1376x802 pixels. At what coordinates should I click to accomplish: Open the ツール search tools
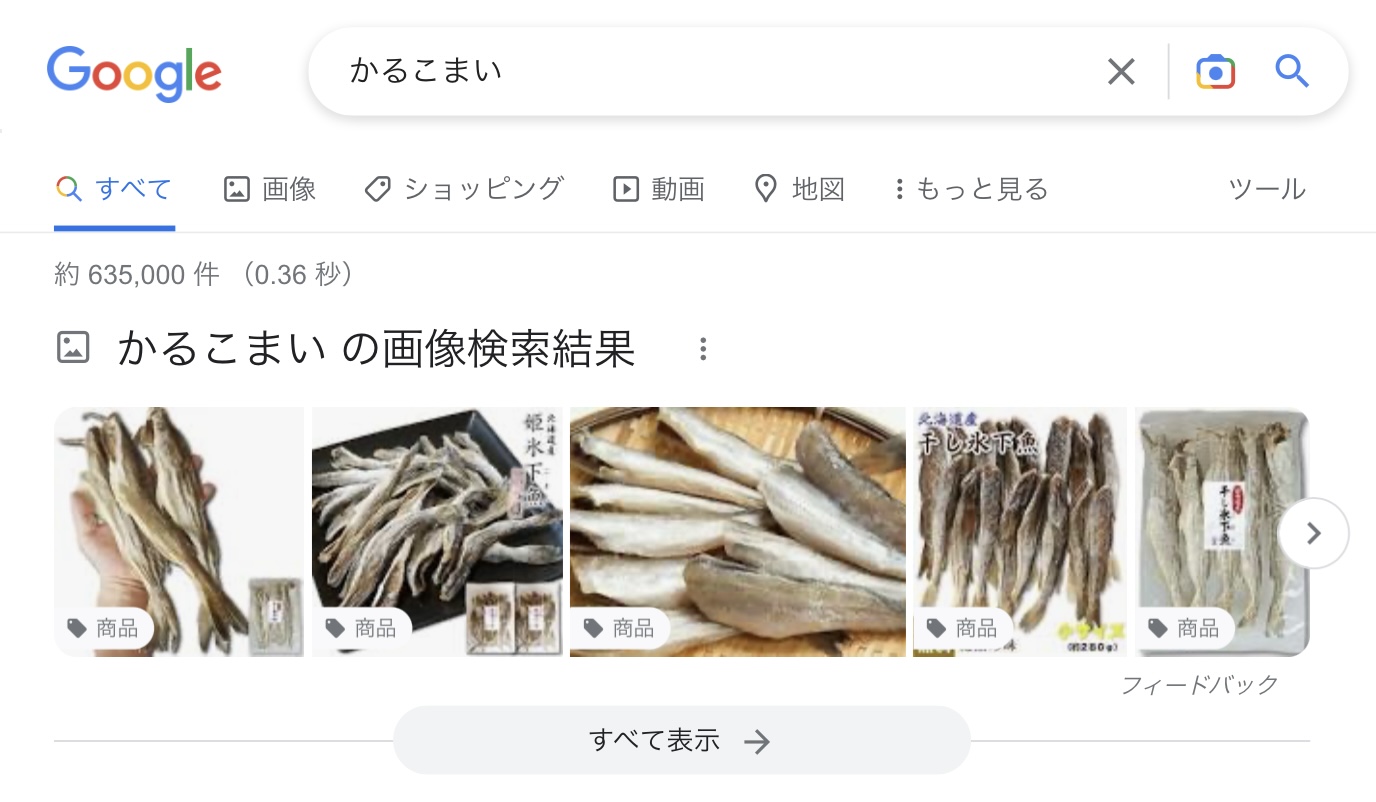point(1267,189)
